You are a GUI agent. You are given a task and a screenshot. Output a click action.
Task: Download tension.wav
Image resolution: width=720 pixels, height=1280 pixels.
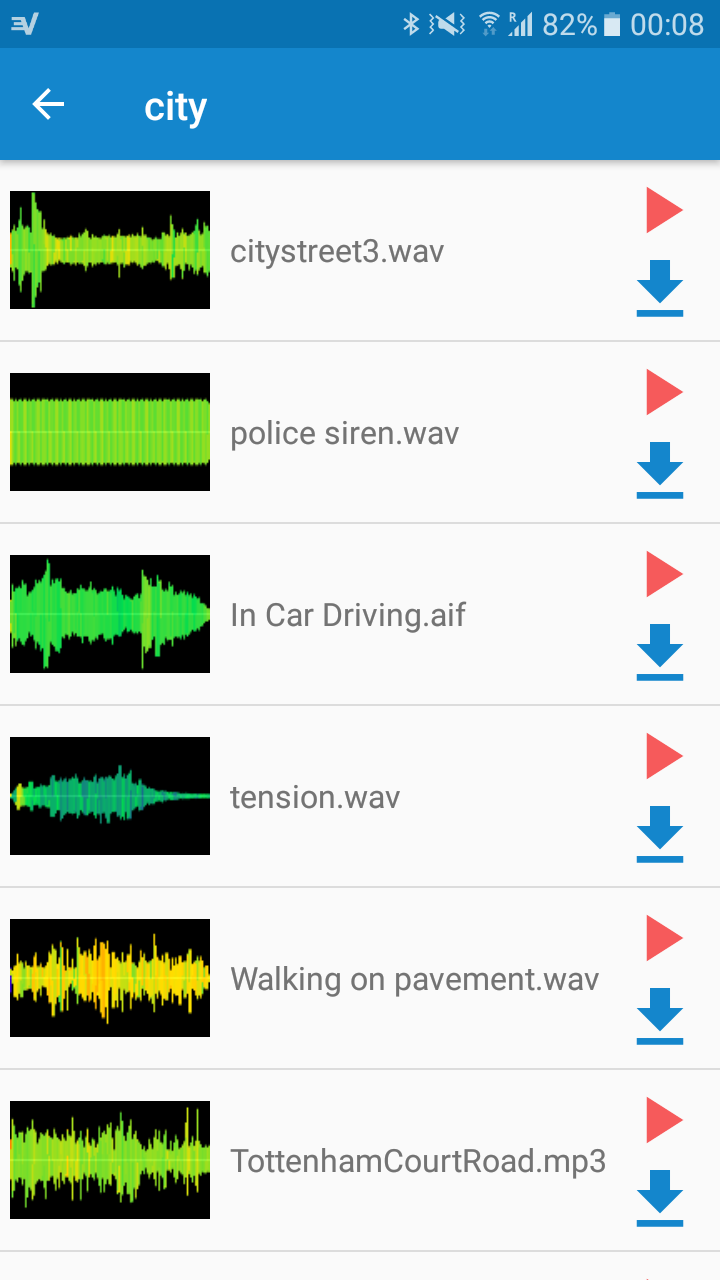click(662, 836)
